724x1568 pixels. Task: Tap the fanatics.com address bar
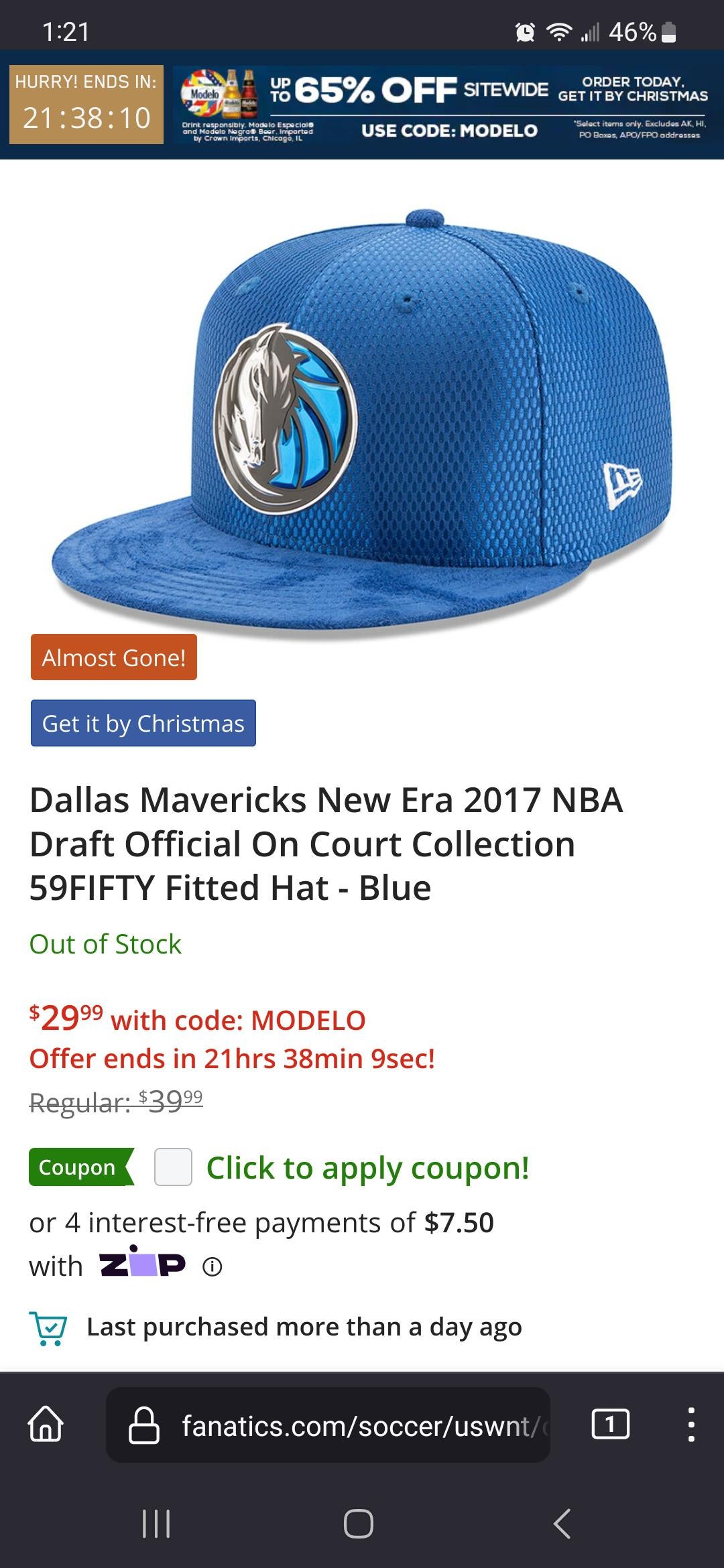[x=328, y=1425]
